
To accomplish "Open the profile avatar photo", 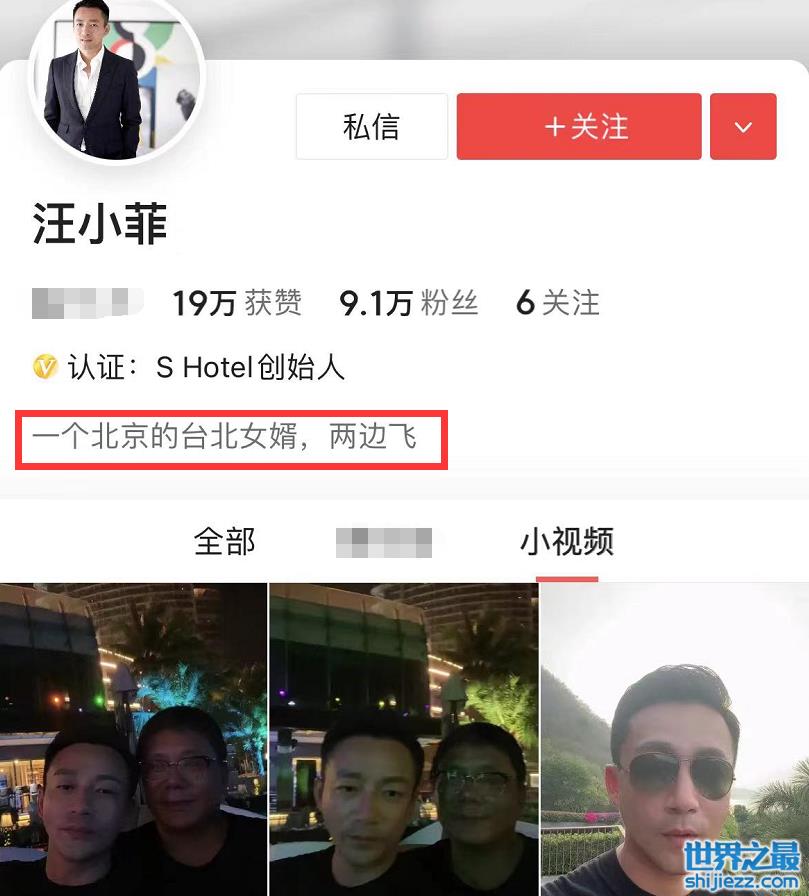I will click(x=116, y=80).
